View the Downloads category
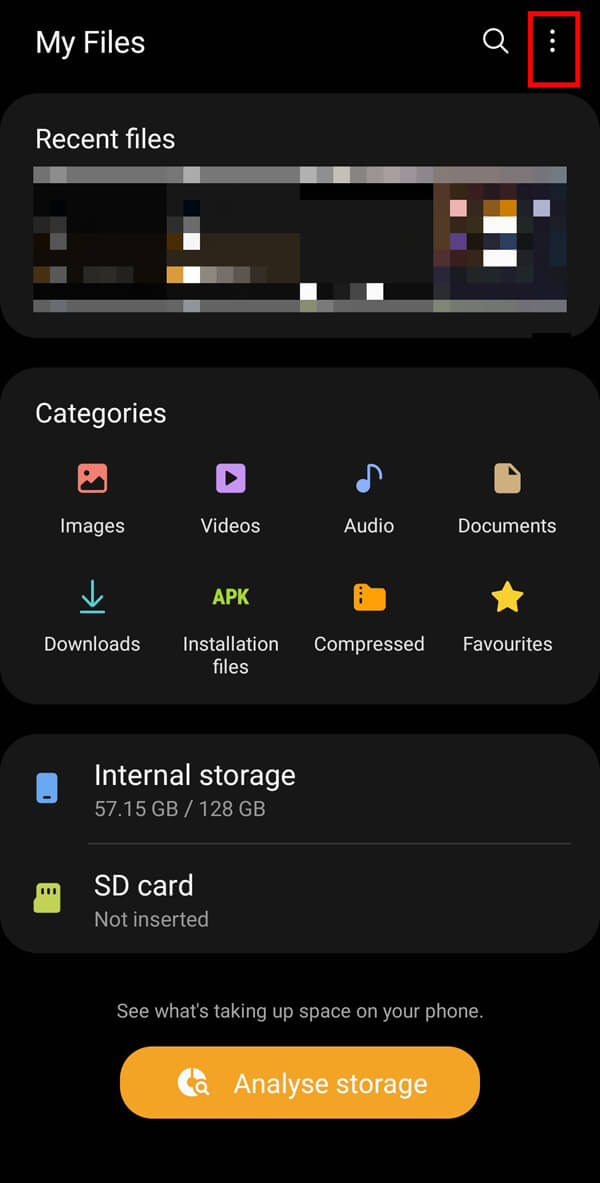The image size is (600, 1183). pos(92,615)
